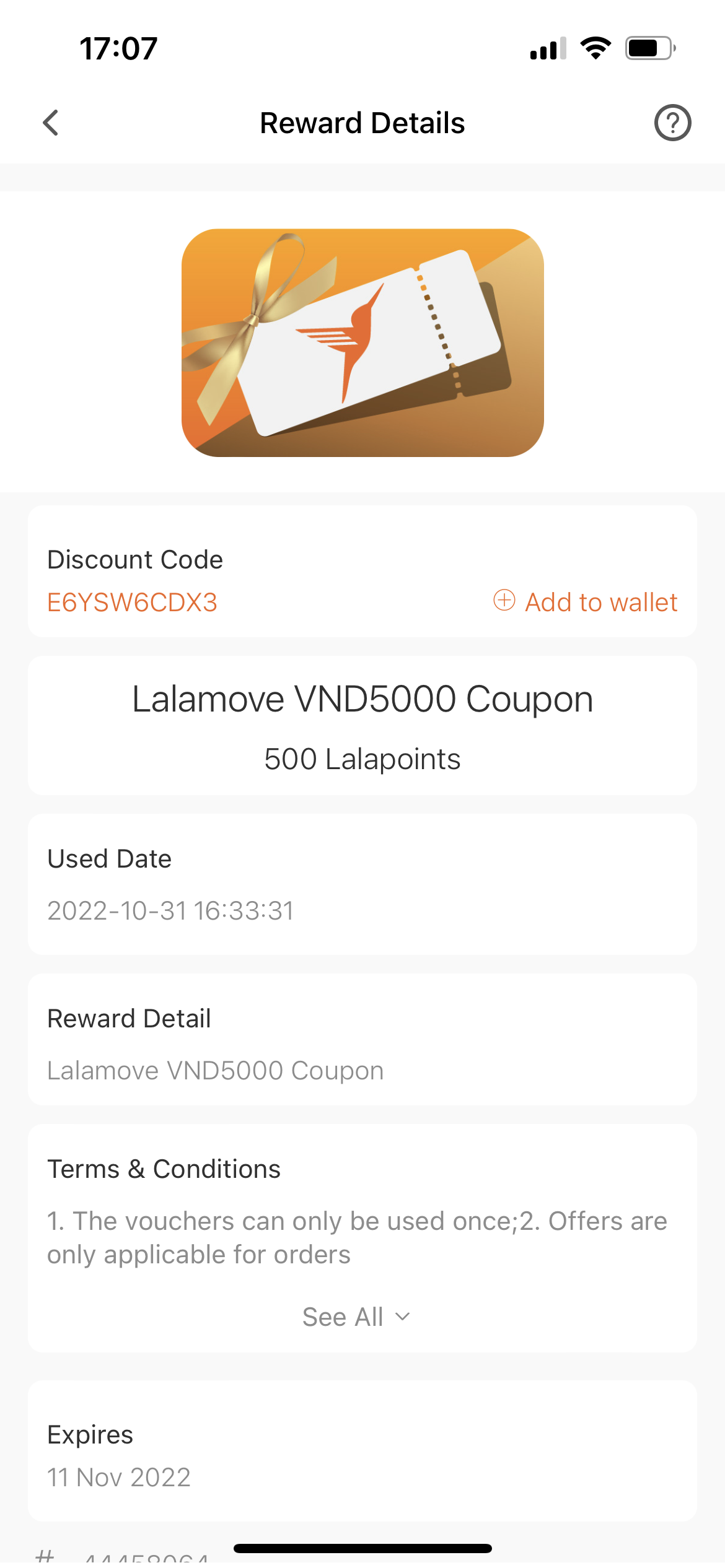Expand Terms & Conditions with See All
Viewport: 725px width, 1568px height.
(x=356, y=1317)
